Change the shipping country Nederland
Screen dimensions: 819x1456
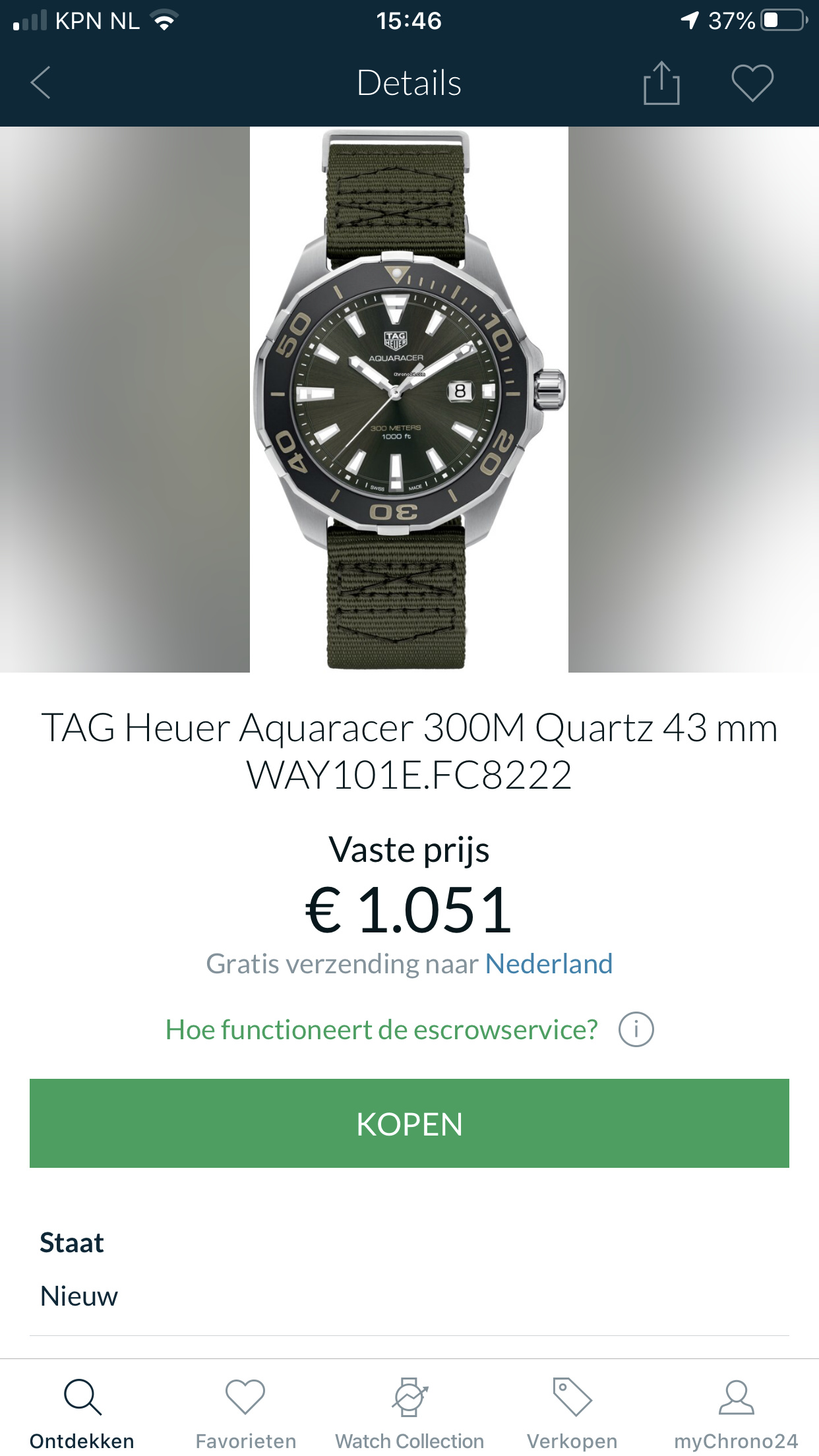(x=549, y=964)
